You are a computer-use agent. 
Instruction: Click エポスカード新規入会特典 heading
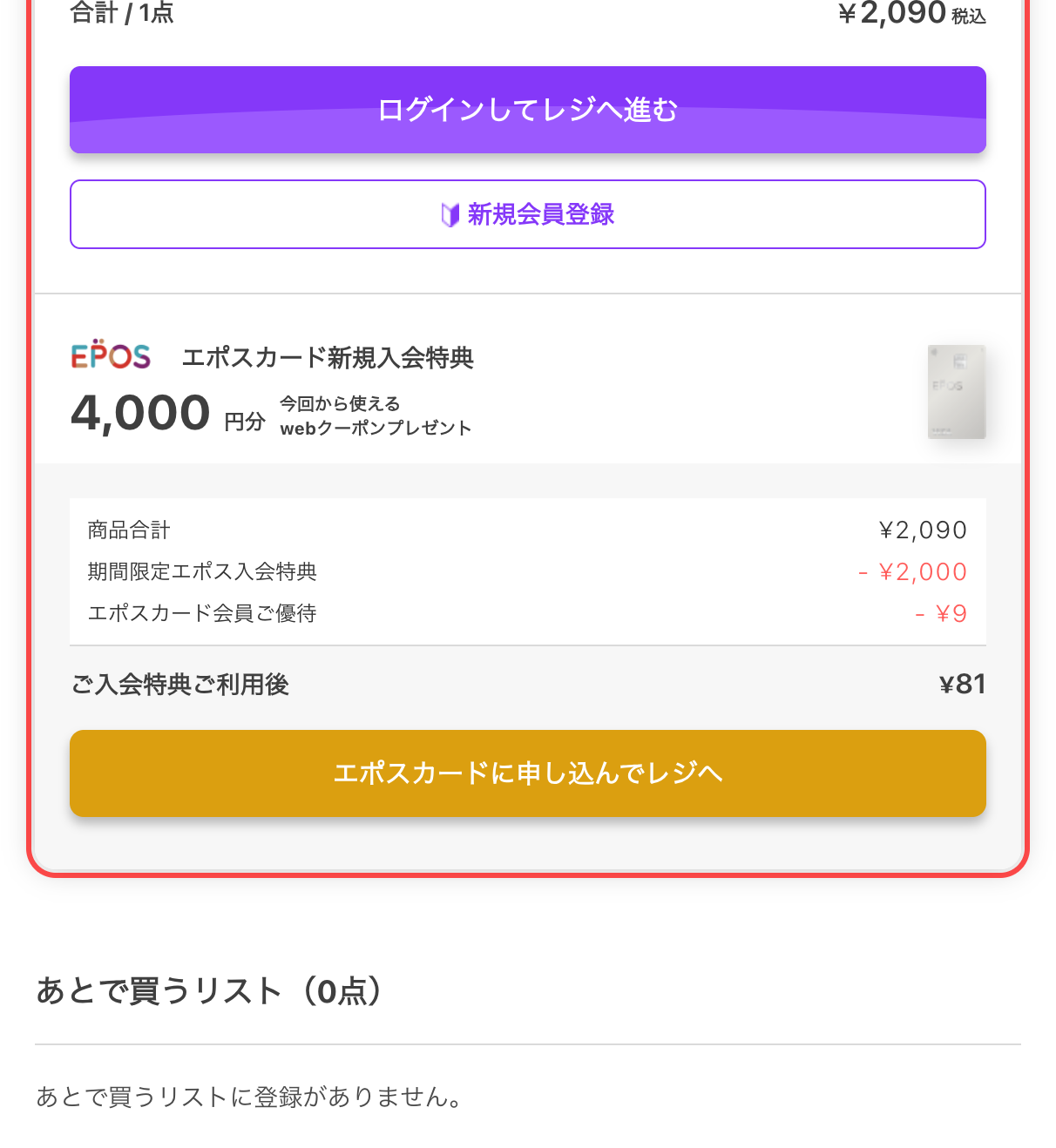[x=328, y=357]
